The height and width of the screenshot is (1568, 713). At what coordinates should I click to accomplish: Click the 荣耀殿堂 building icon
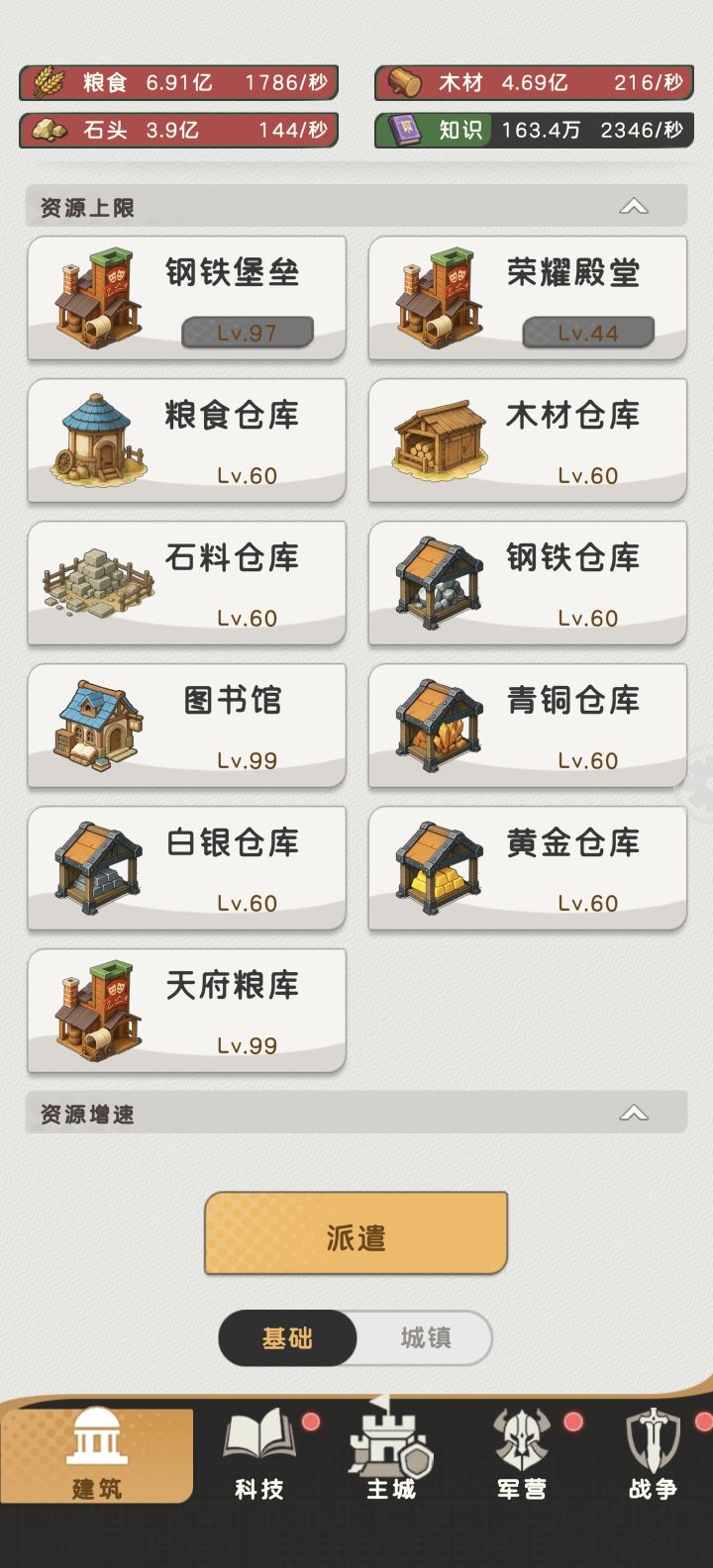(x=431, y=299)
